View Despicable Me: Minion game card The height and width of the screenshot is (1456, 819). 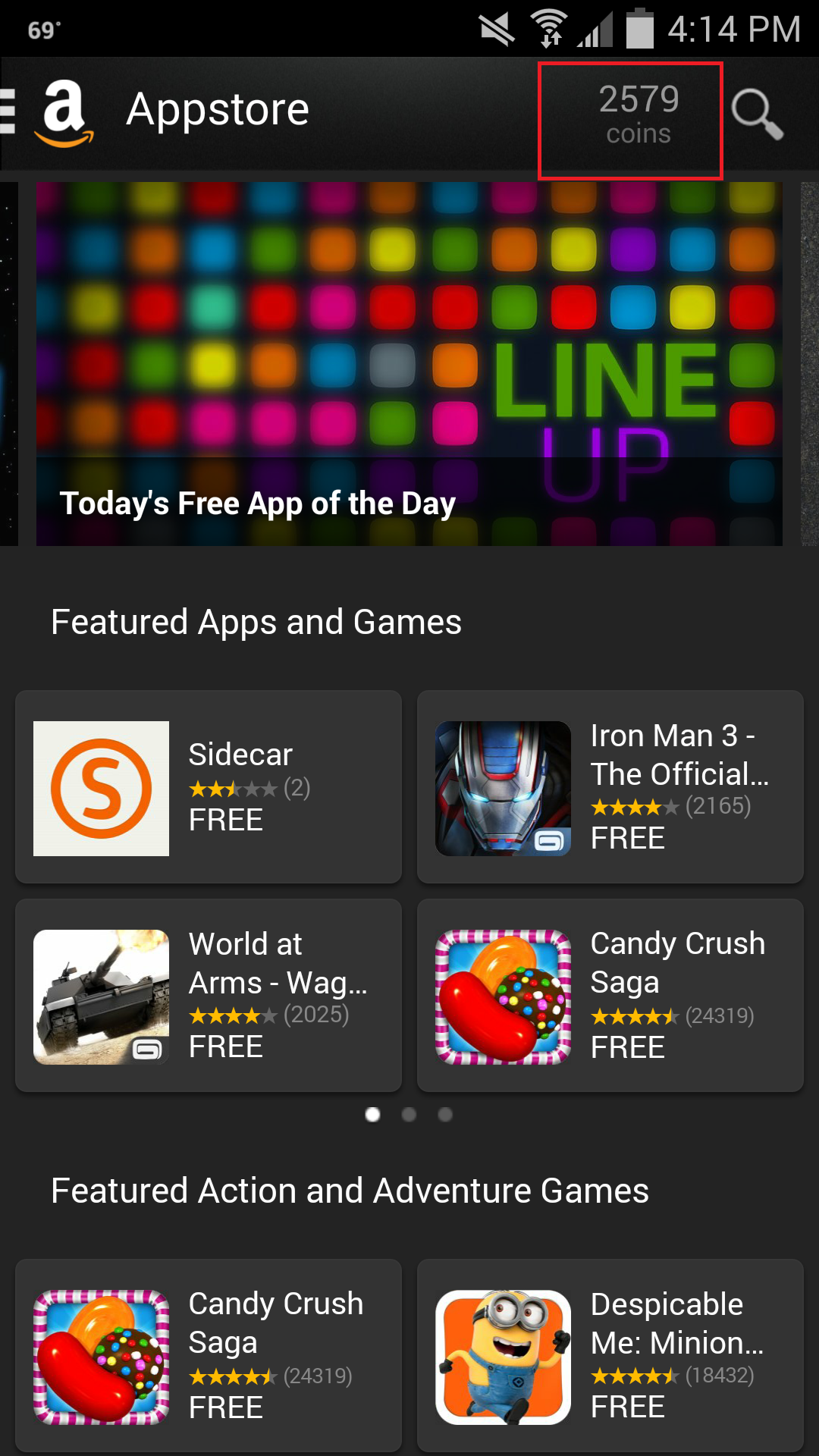(x=610, y=1356)
